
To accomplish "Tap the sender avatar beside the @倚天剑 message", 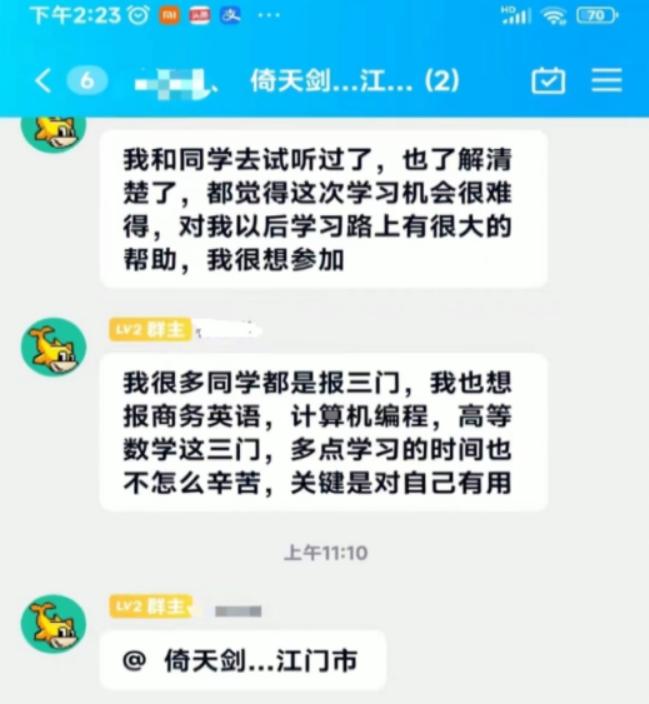I will point(53,623).
